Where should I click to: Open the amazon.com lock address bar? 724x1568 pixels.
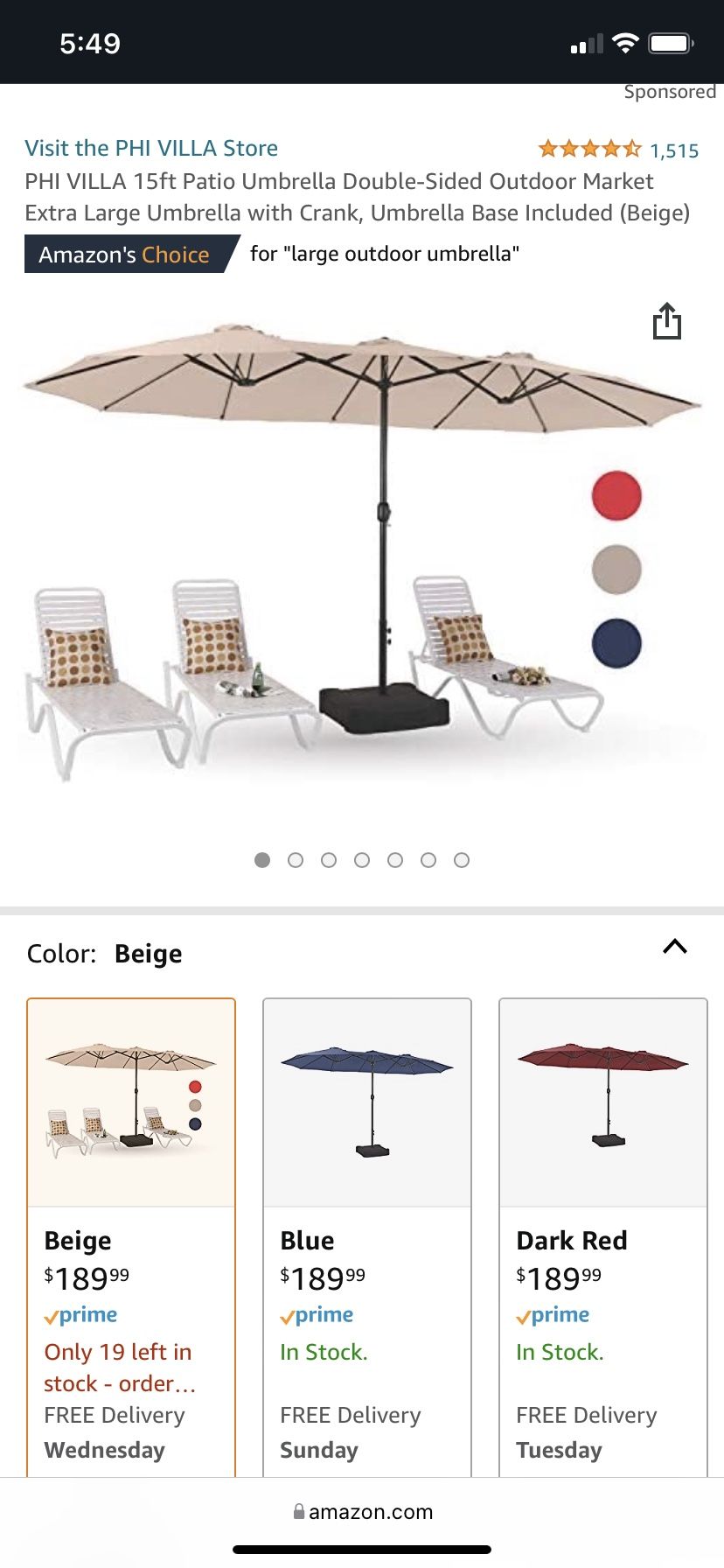coord(362,1511)
